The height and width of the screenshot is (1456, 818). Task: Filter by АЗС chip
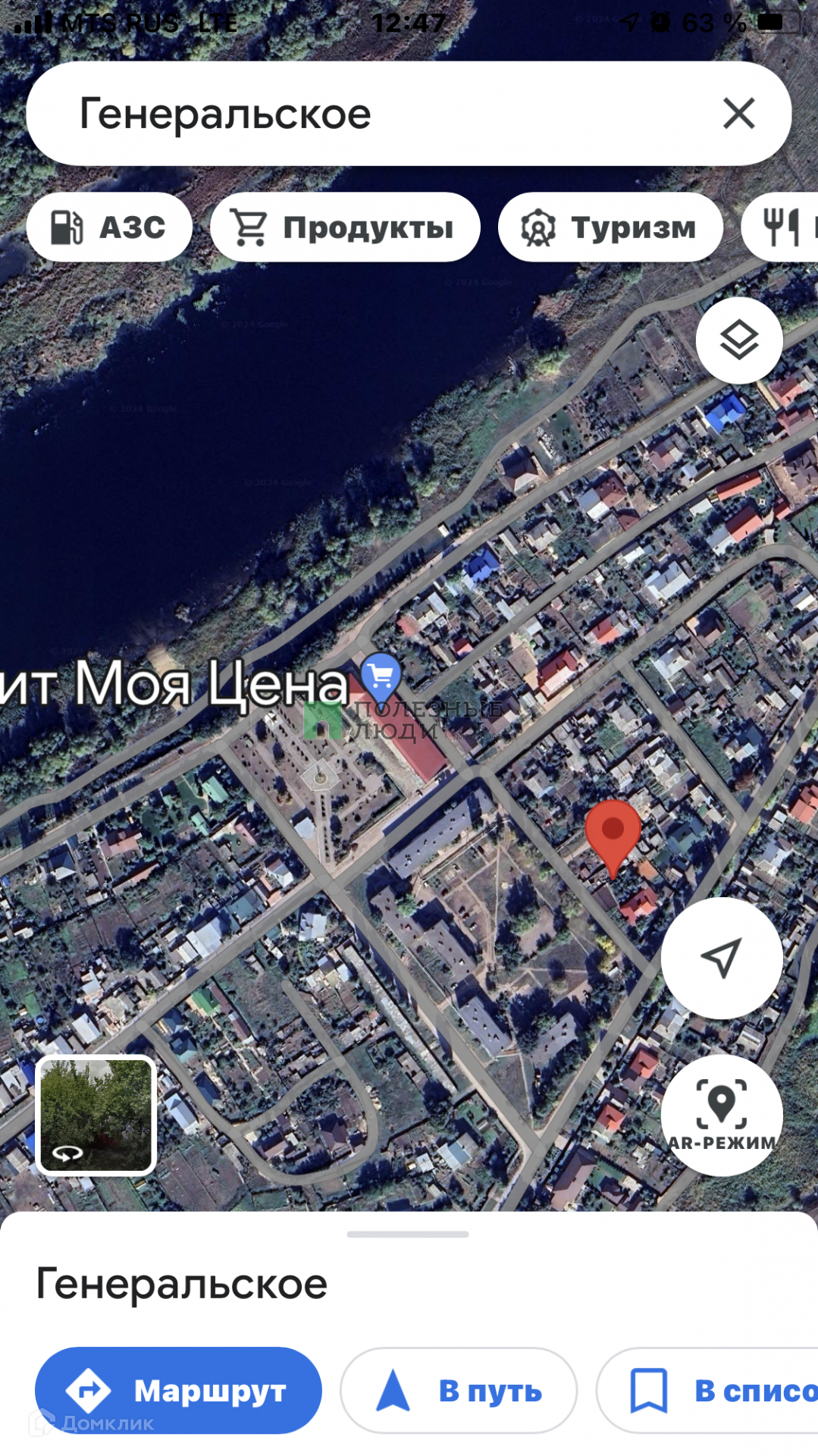pos(109,227)
